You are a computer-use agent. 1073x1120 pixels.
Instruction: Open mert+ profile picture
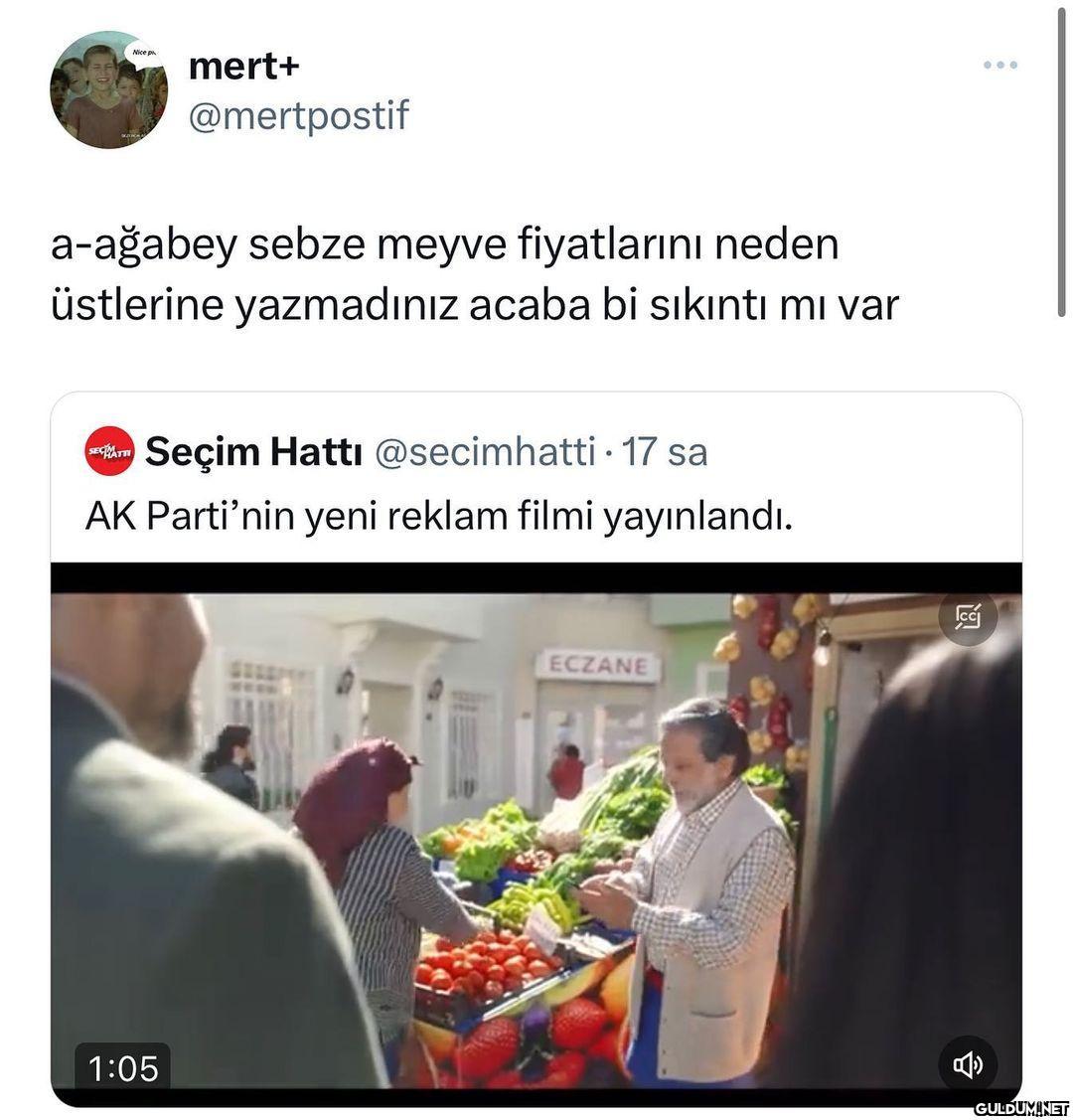[108, 90]
